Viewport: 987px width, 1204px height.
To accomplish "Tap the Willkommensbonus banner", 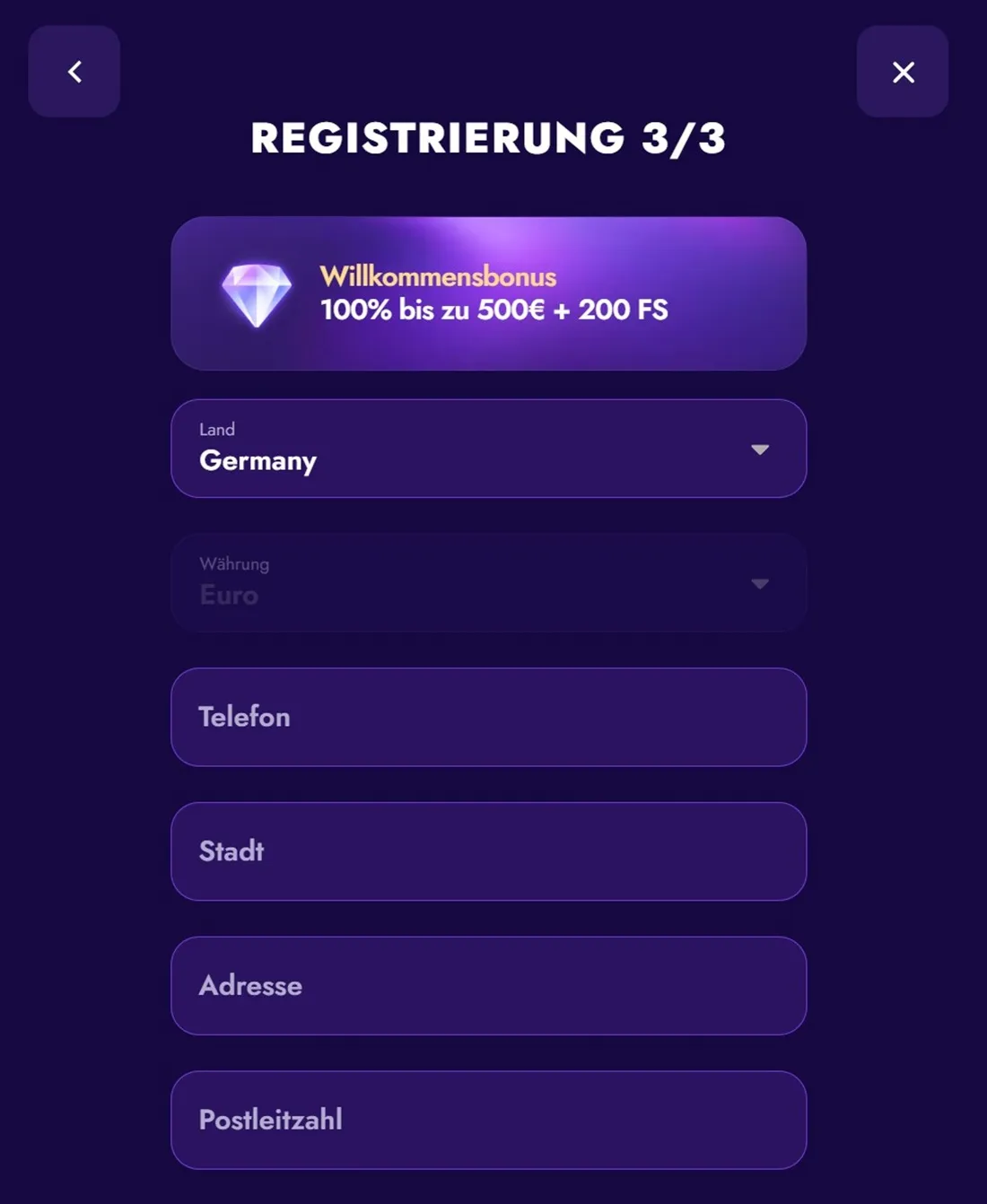I will tap(488, 293).
